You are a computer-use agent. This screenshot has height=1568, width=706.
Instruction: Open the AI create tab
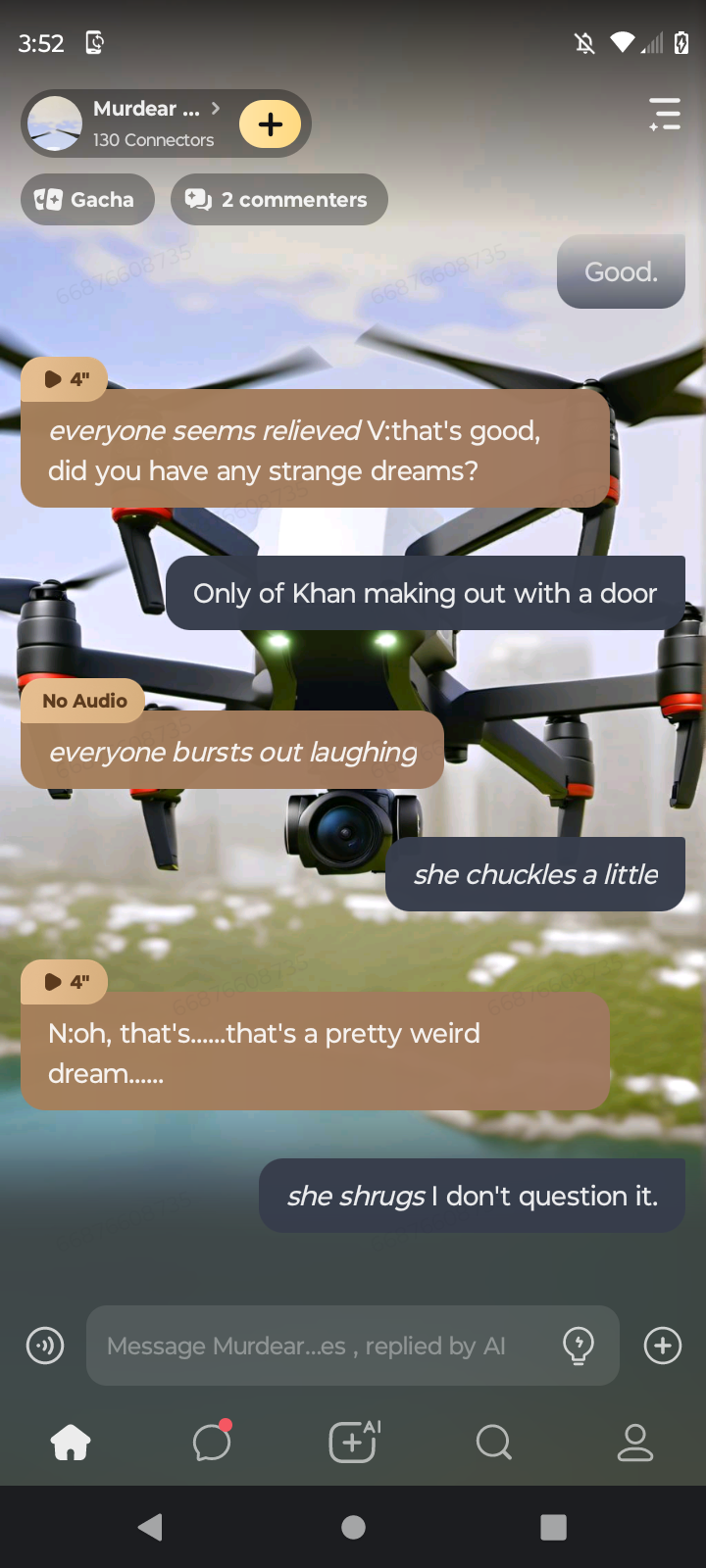pos(353,1443)
